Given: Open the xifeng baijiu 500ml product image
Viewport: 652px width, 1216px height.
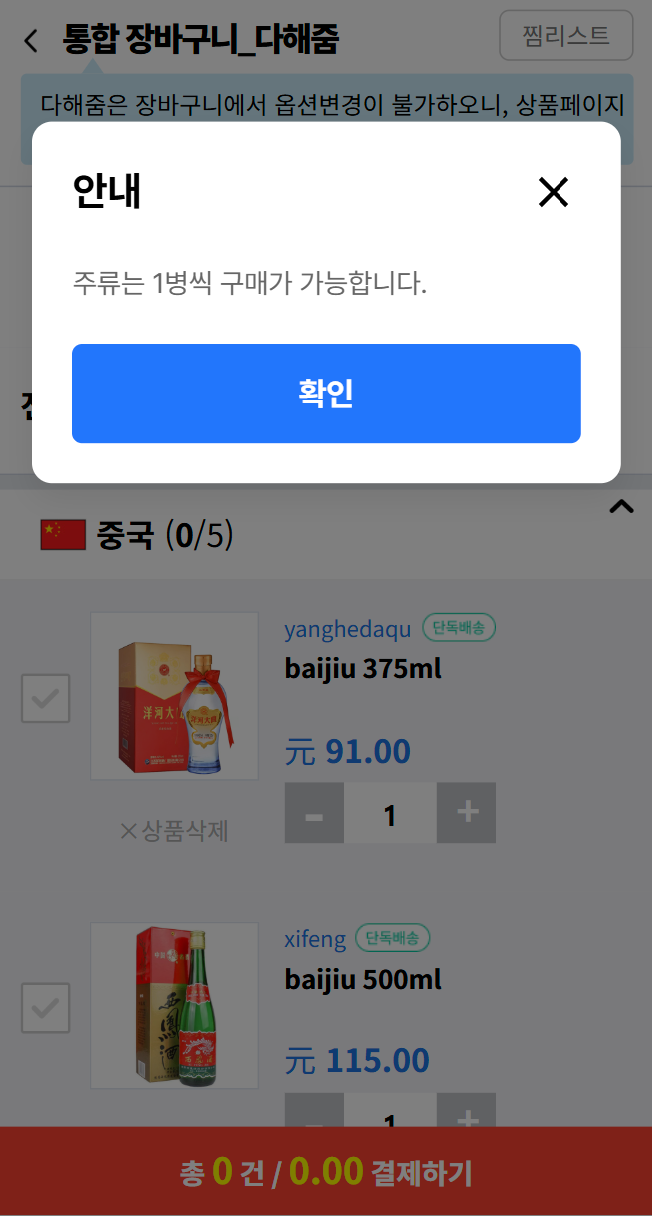Looking at the screenshot, I should 175,1005.
